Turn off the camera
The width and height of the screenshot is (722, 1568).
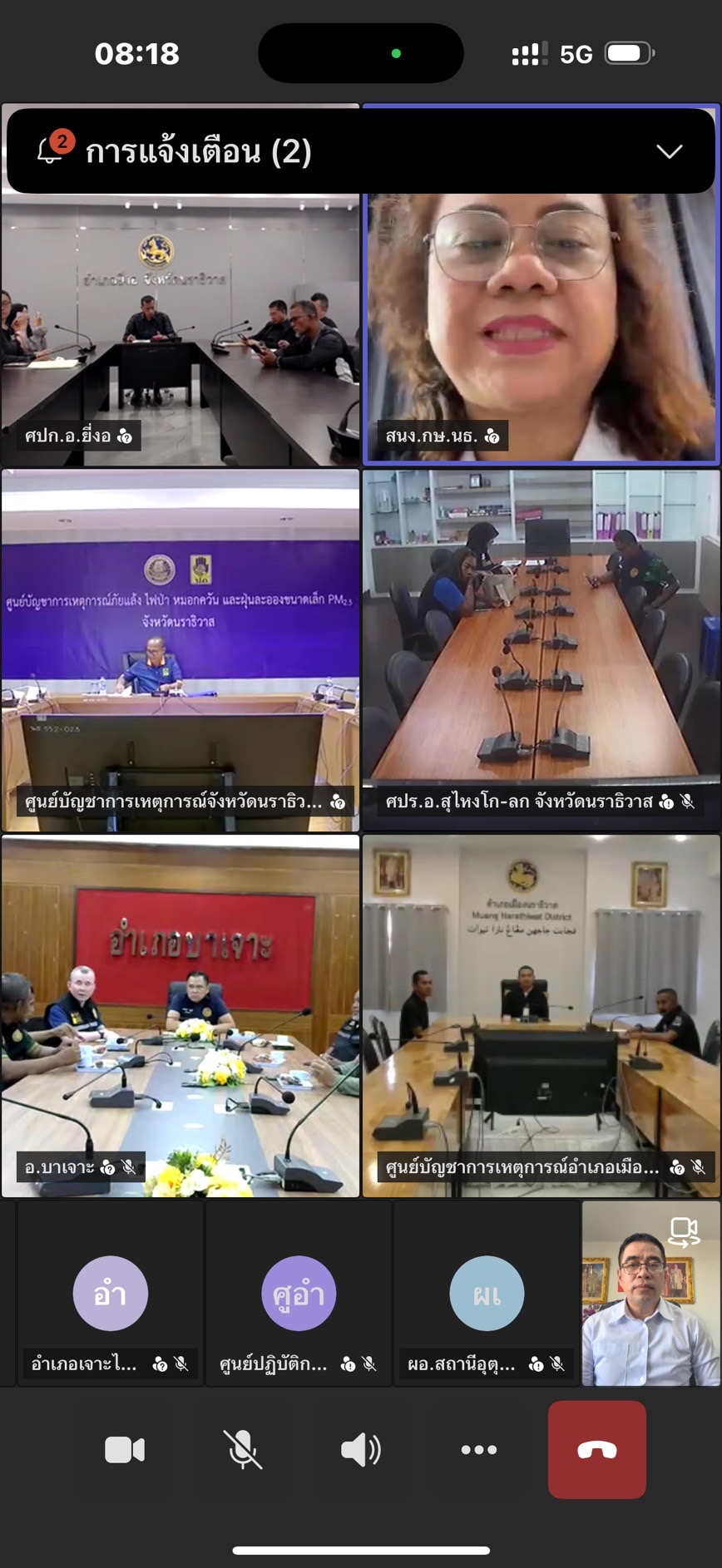(125, 1450)
